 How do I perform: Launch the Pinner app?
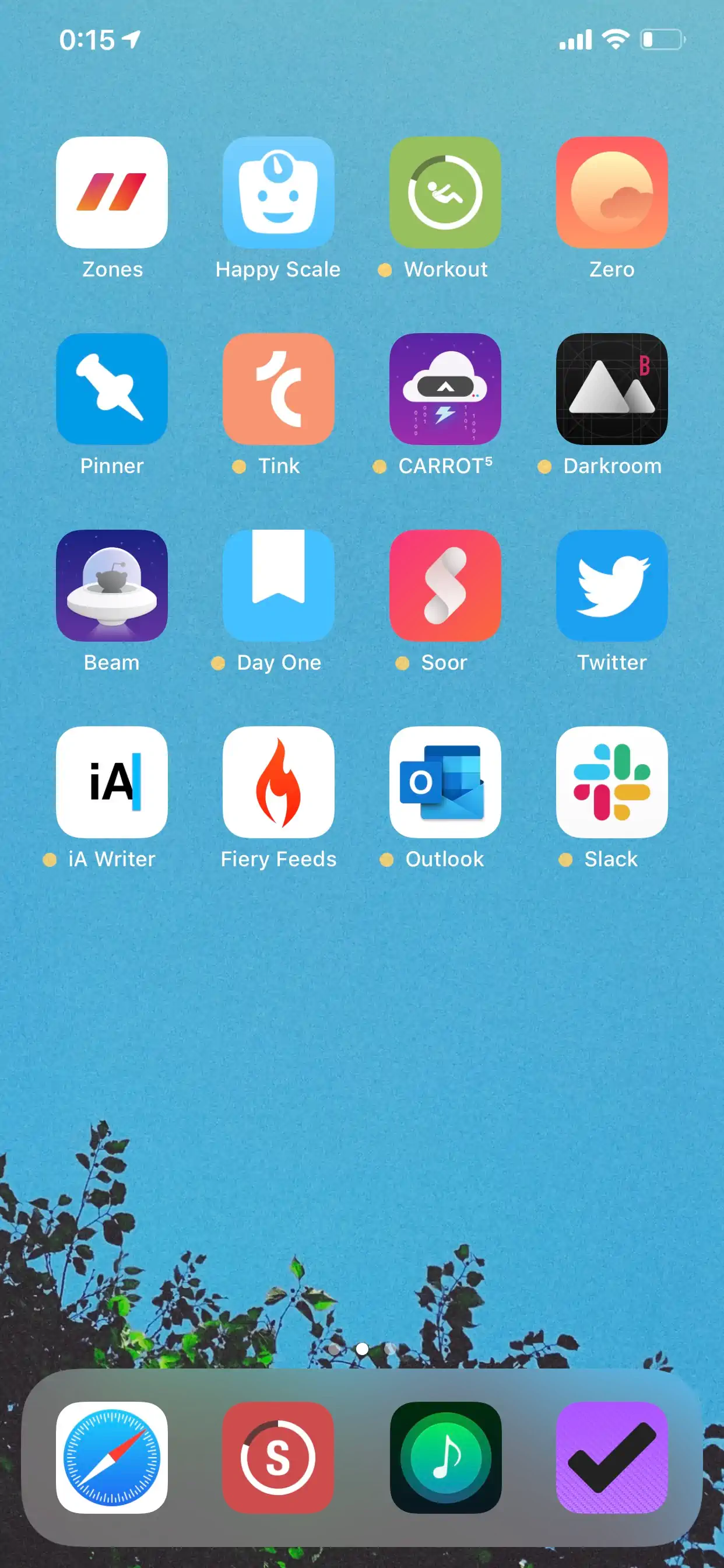click(x=112, y=389)
